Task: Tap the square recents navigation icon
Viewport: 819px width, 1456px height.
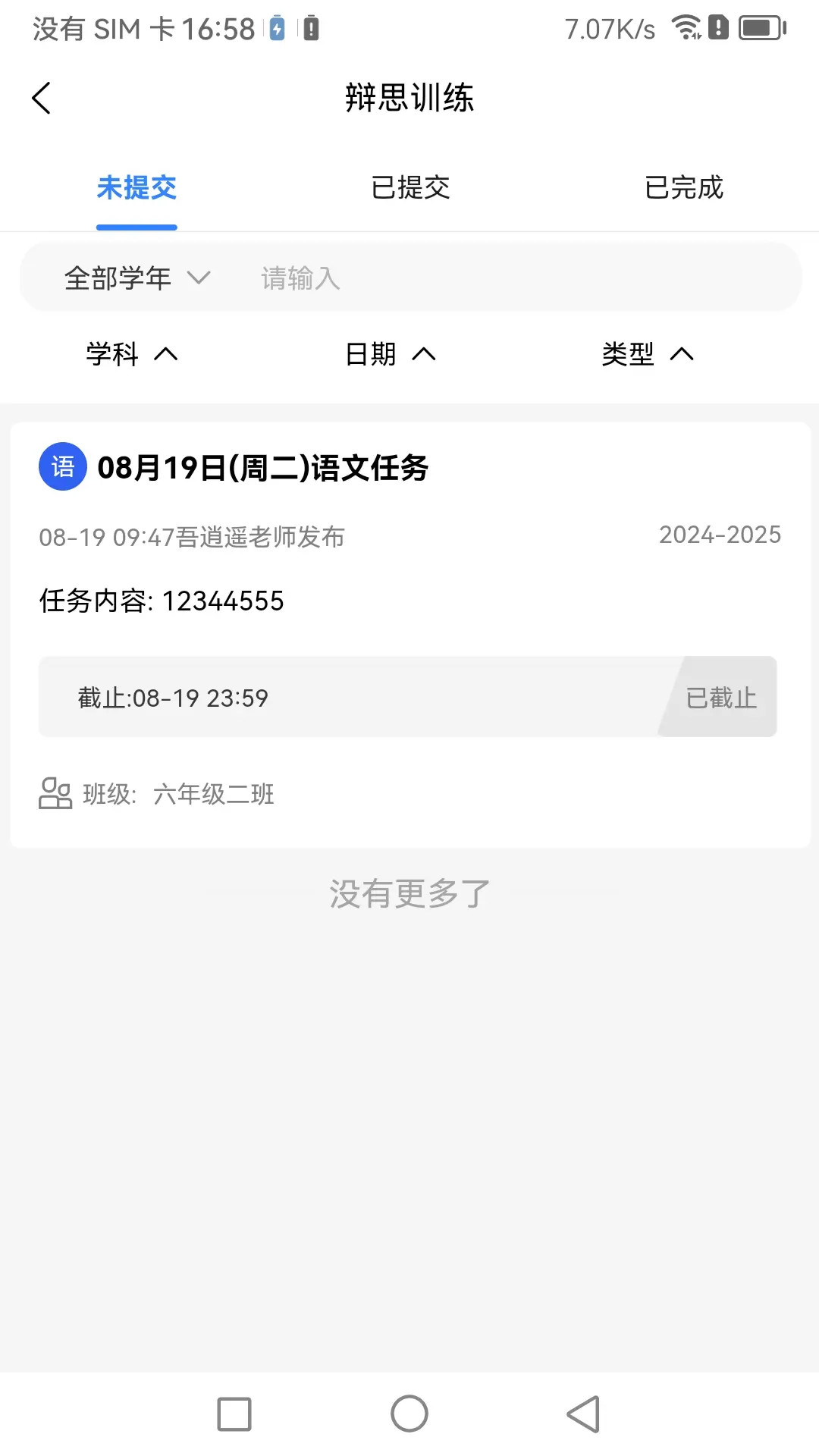Action: coord(234,1414)
